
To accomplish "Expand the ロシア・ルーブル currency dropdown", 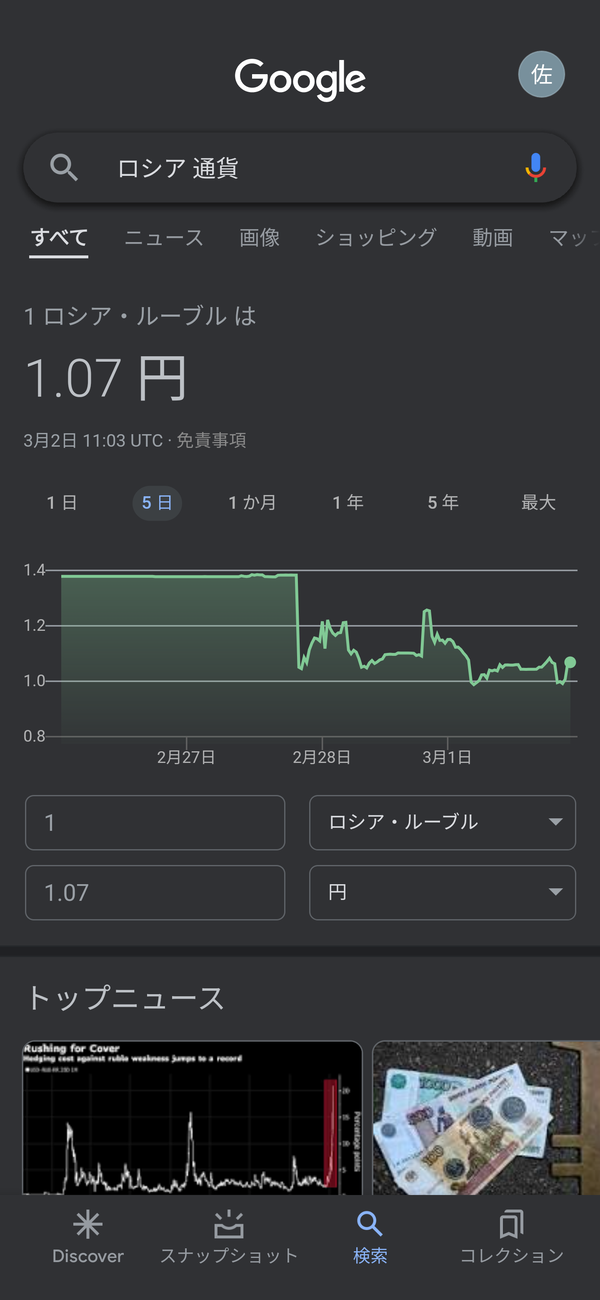I will pyautogui.click(x=442, y=822).
